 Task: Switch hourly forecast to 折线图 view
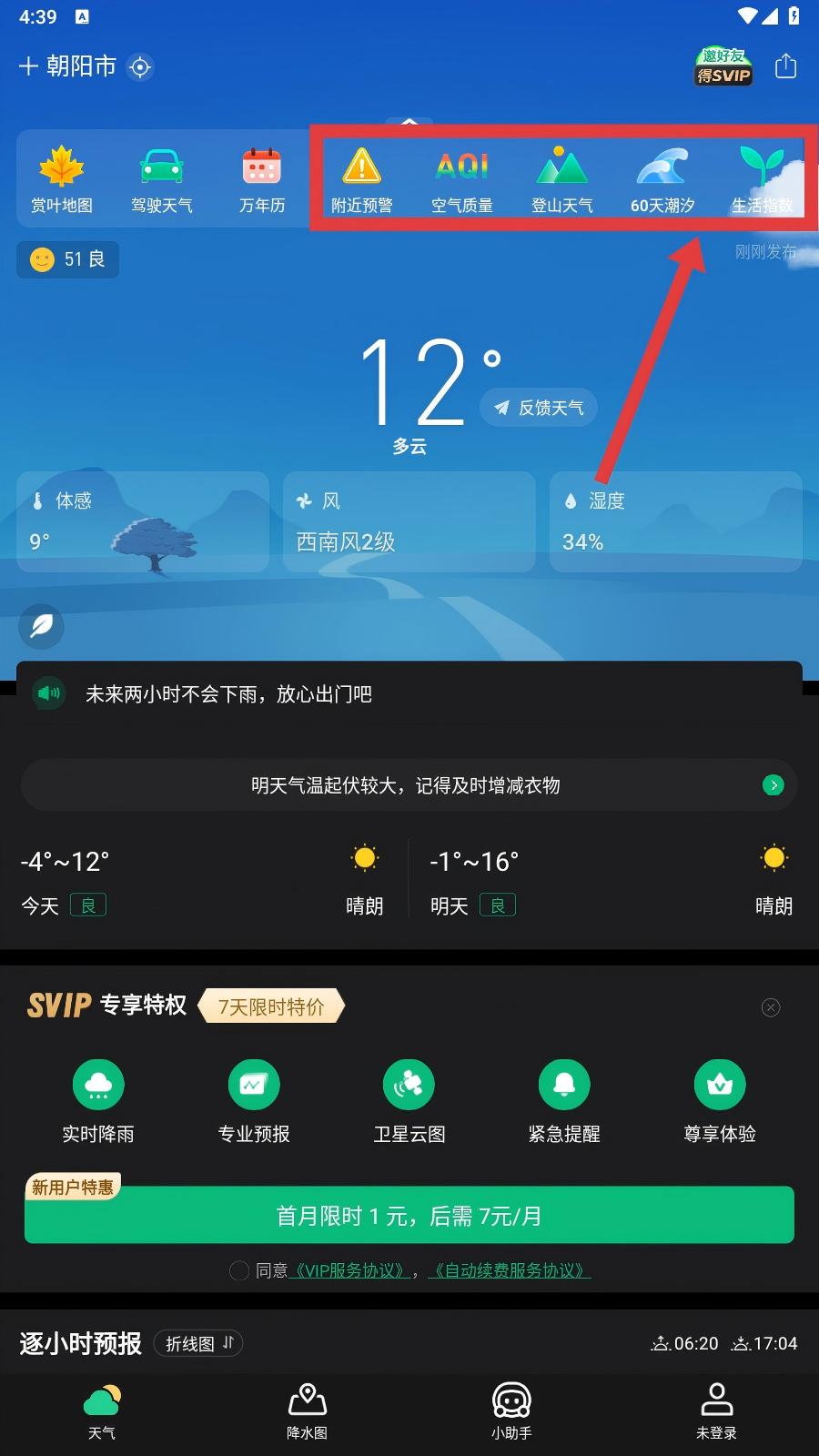[198, 1343]
